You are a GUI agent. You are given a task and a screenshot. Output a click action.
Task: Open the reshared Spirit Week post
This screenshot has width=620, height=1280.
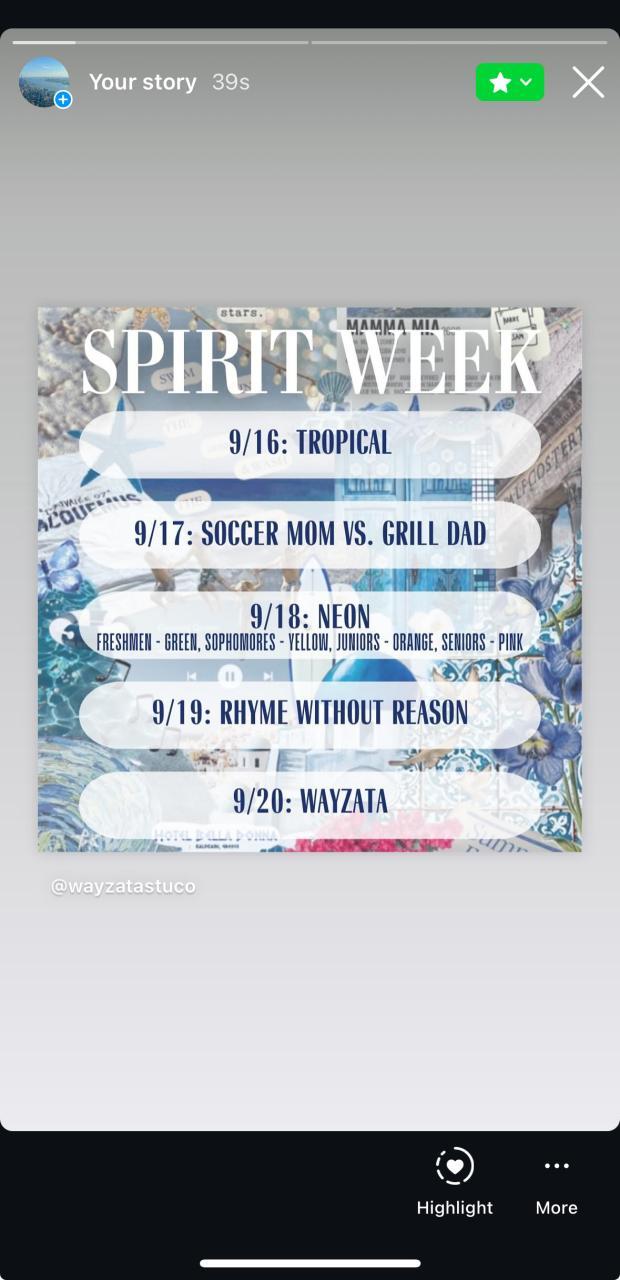coord(310,579)
